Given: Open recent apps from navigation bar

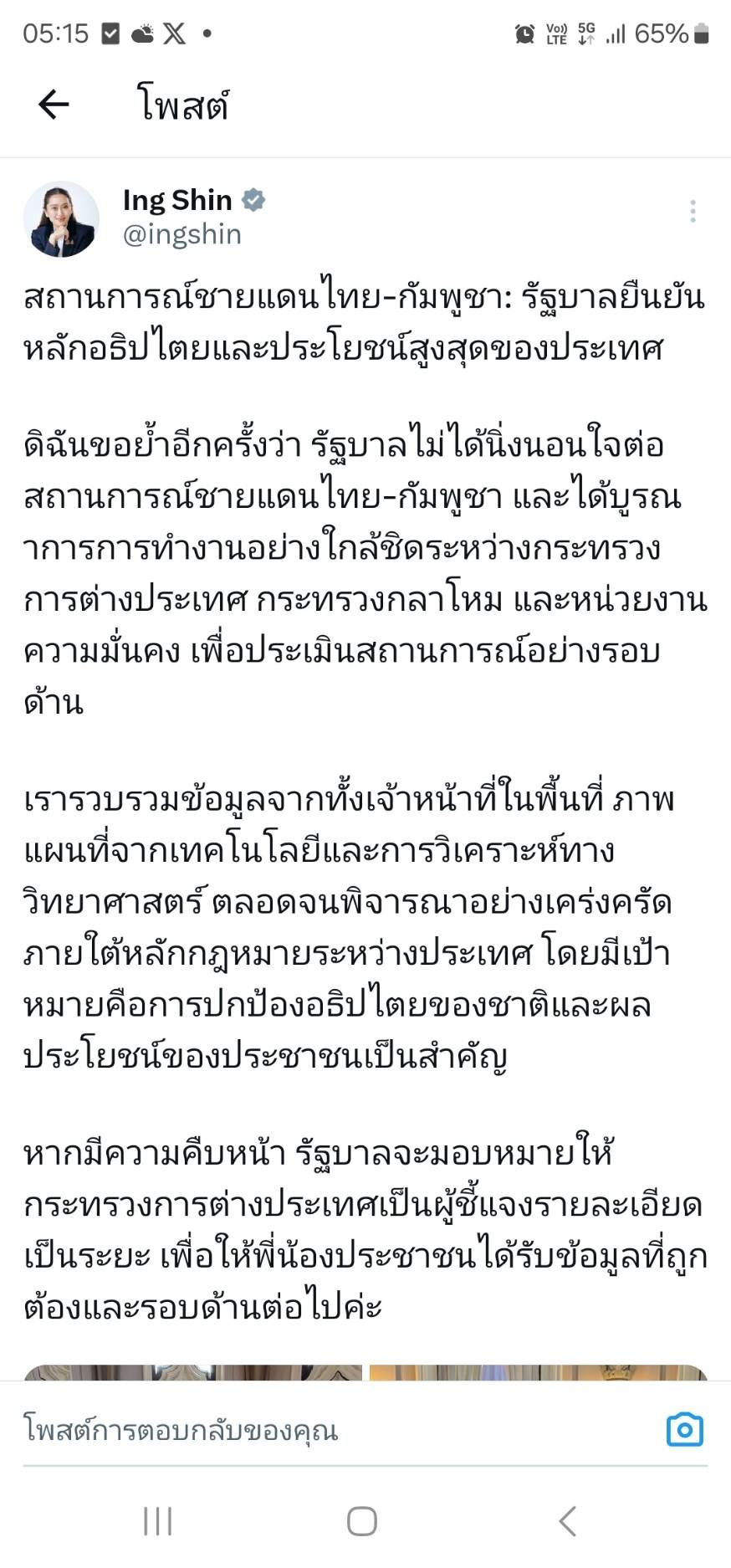Looking at the screenshot, I should [157, 1521].
